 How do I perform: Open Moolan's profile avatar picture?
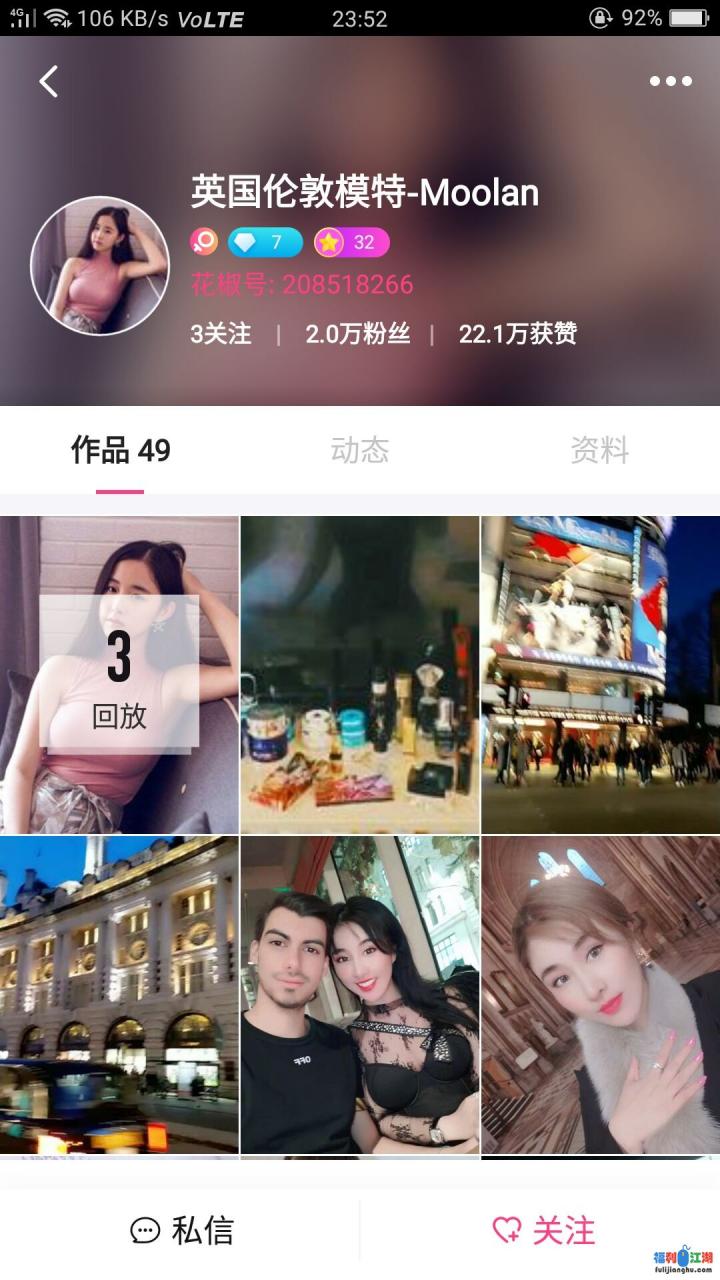coord(98,265)
